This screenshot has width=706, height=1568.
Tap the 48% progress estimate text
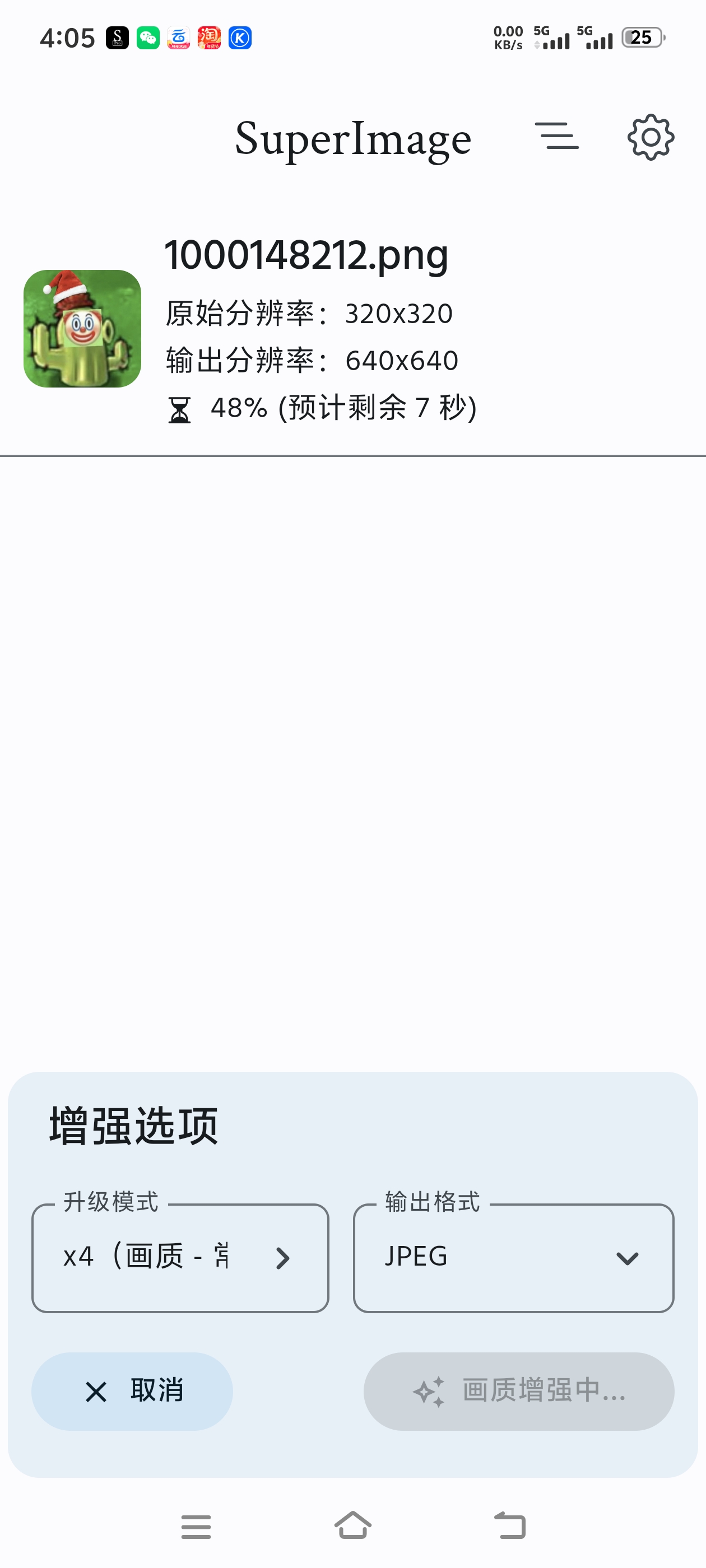tap(344, 408)
